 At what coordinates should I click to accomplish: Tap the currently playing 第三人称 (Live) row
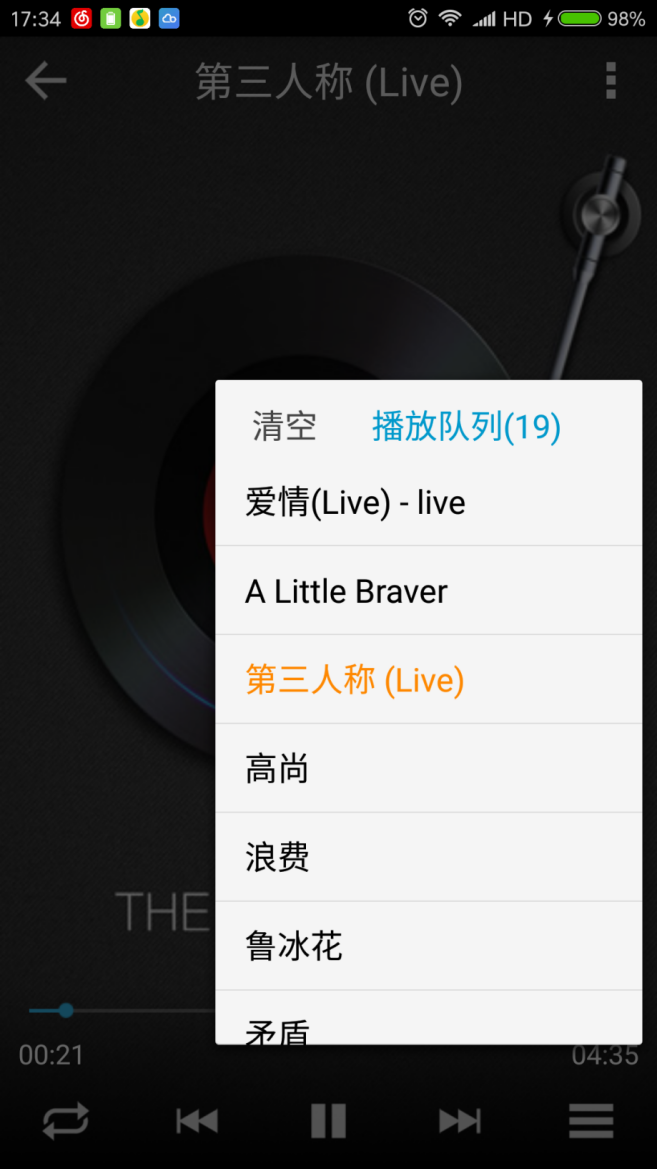428,680
